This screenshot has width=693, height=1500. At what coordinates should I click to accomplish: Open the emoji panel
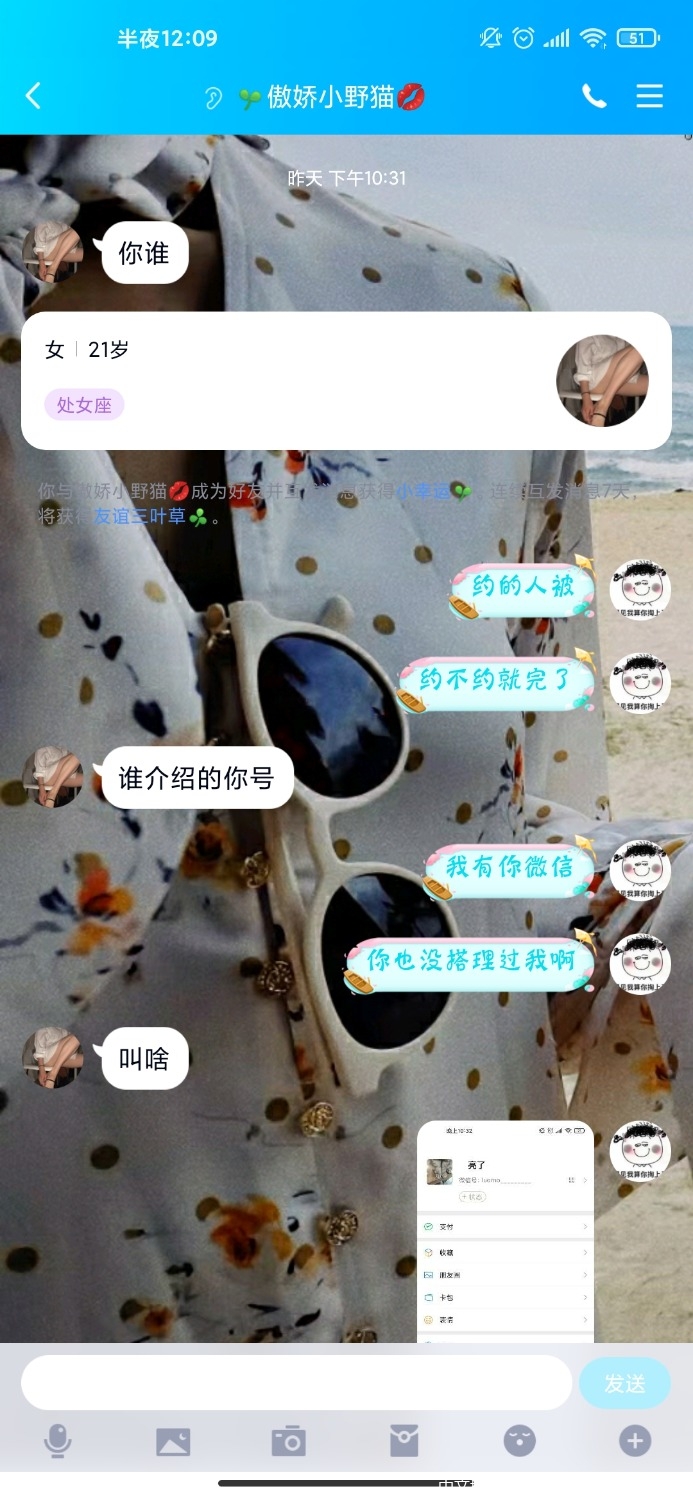tap(520, 1441)
